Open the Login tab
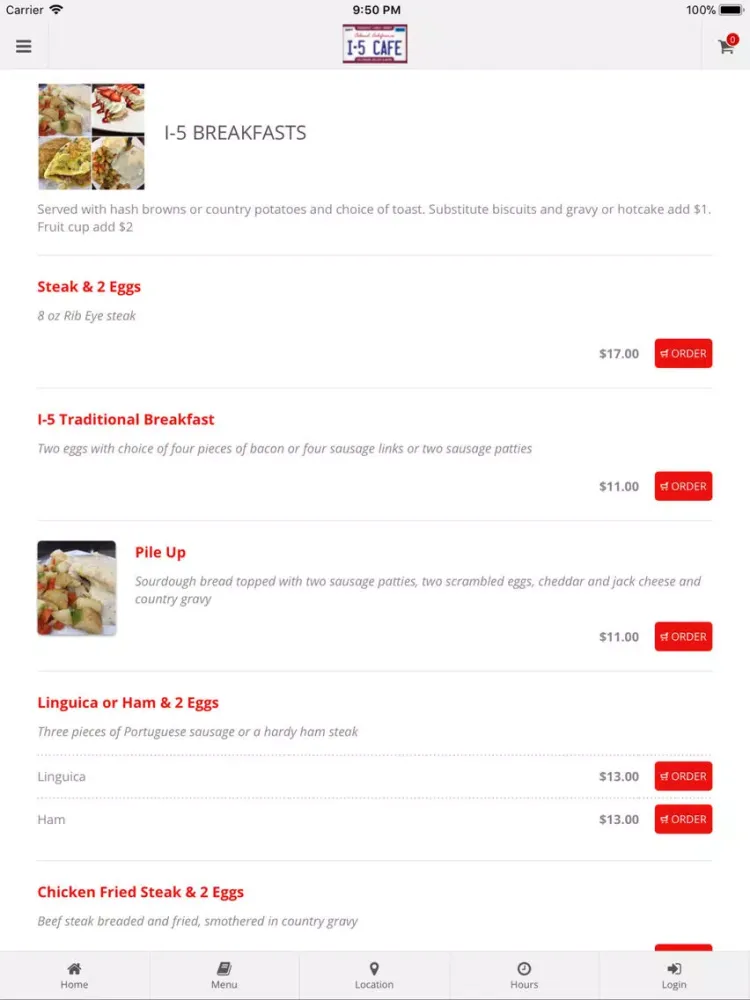This screenshot has height=1000, width=750. [674, 975]
